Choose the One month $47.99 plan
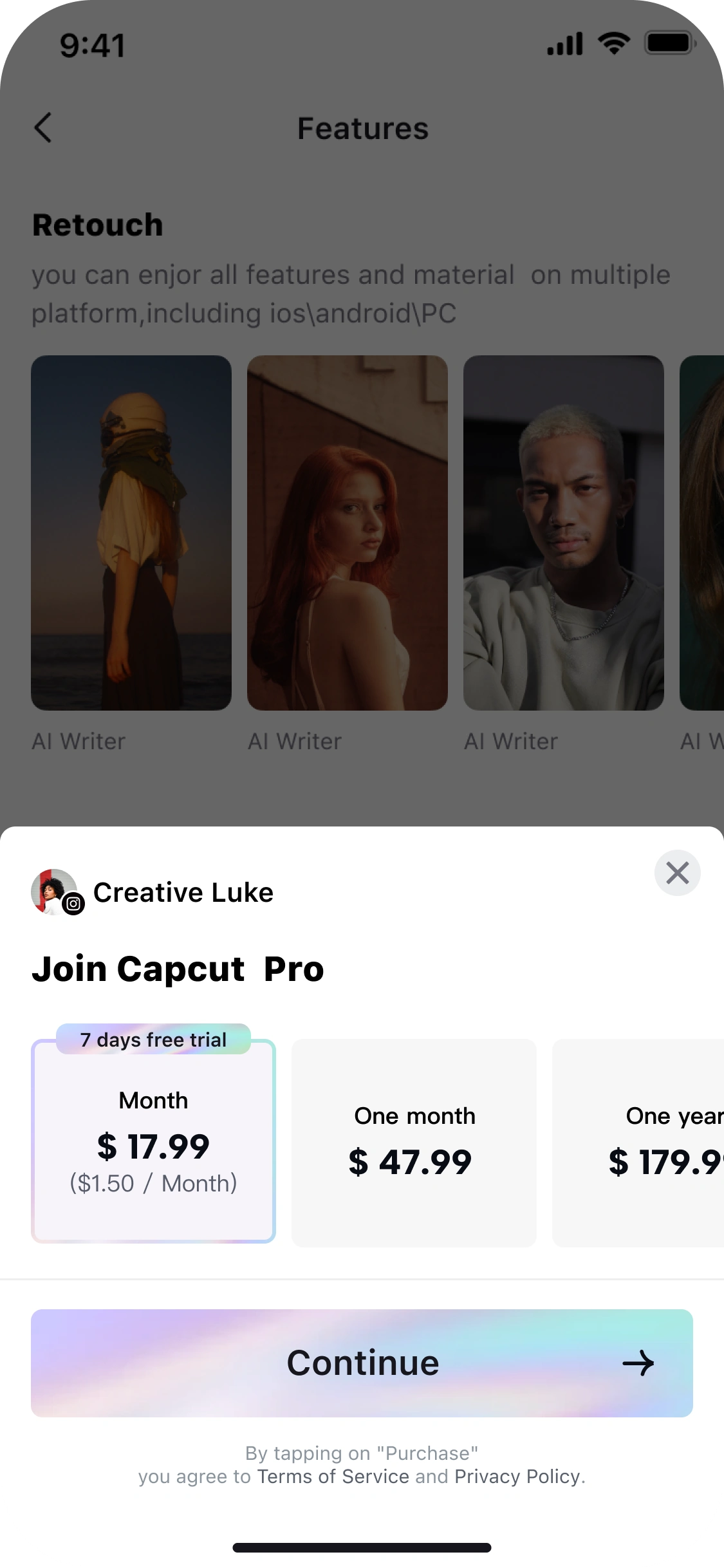 [x=414, y=1143]
